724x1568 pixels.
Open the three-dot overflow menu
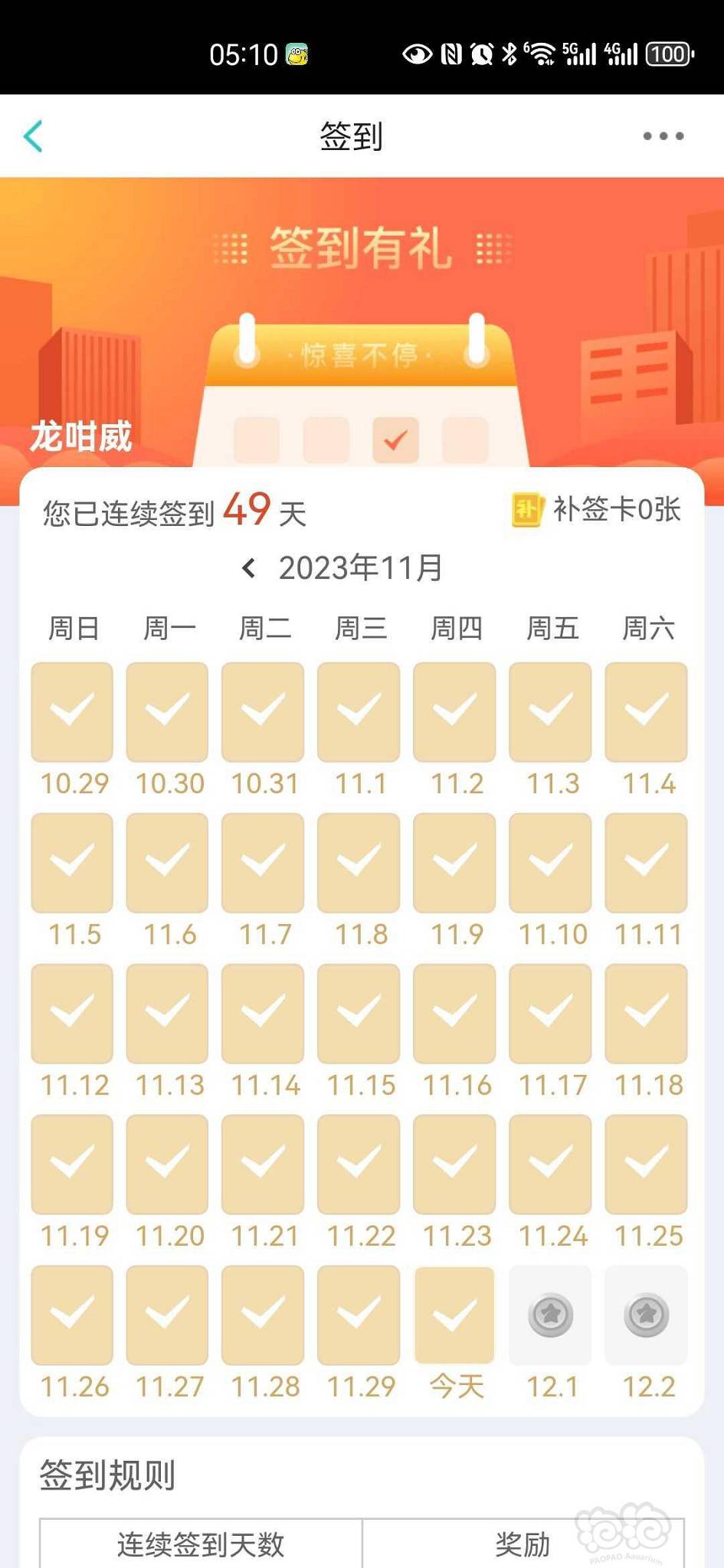[x=663, y=136]
